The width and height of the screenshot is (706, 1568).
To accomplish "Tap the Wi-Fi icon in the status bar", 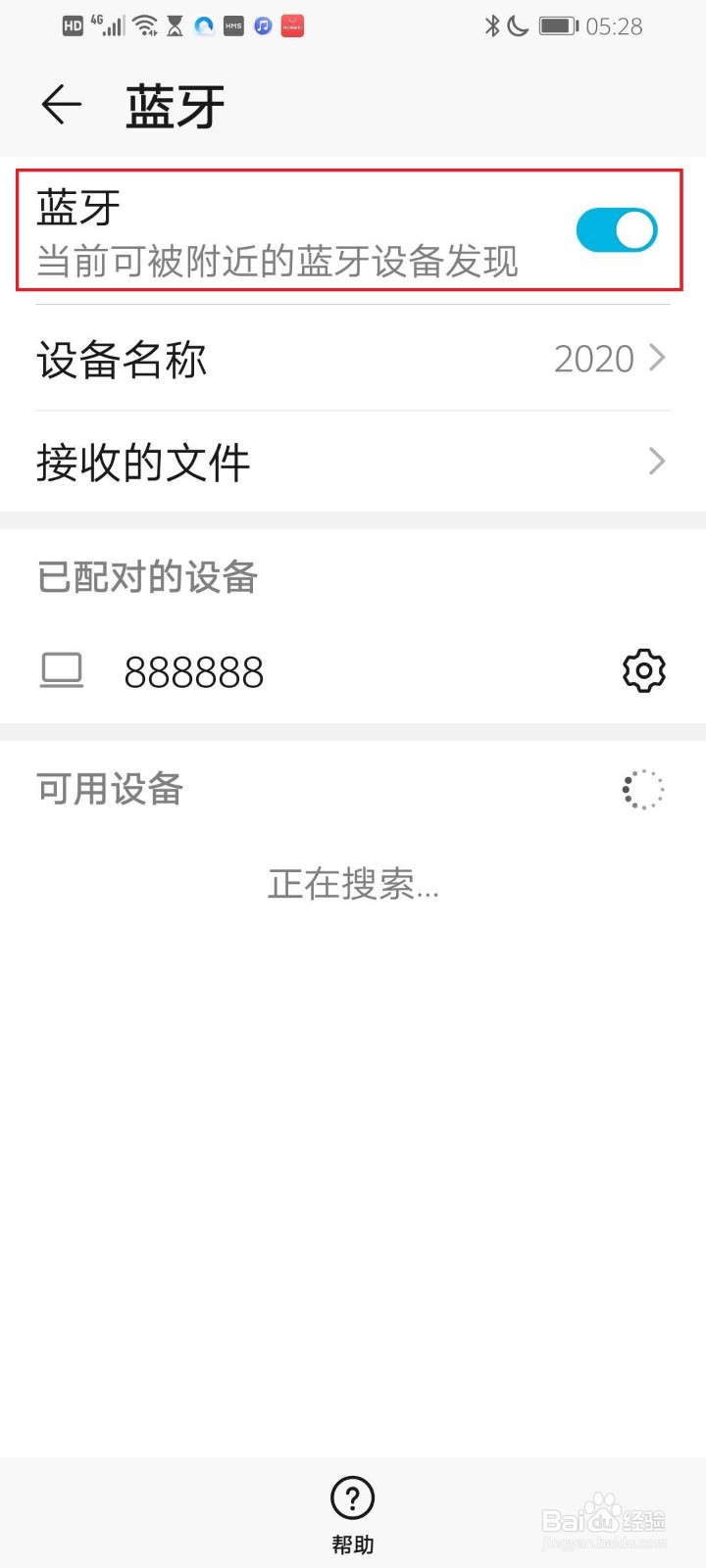I will coord(142,26).
